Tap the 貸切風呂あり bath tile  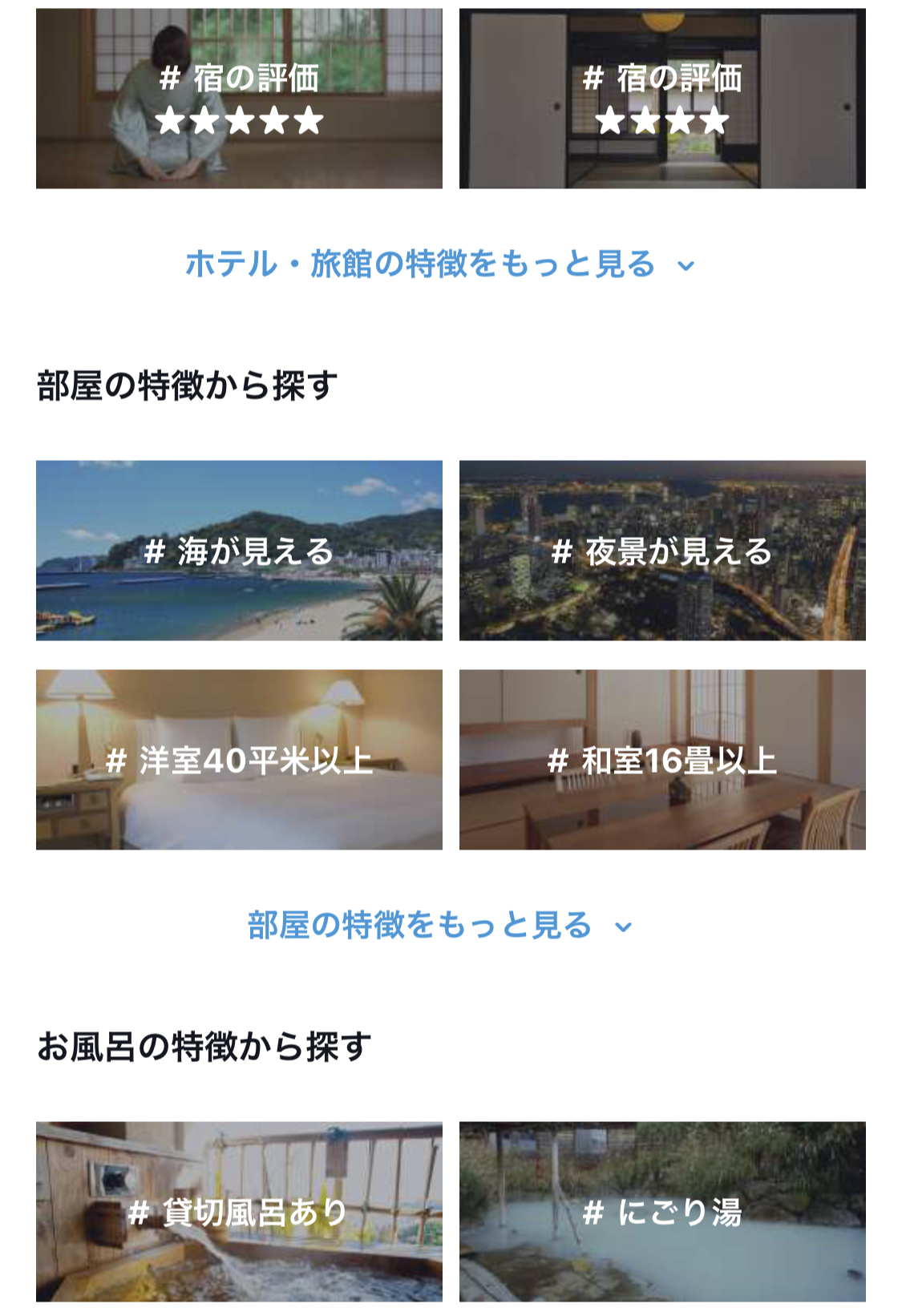click(239, 1211)
